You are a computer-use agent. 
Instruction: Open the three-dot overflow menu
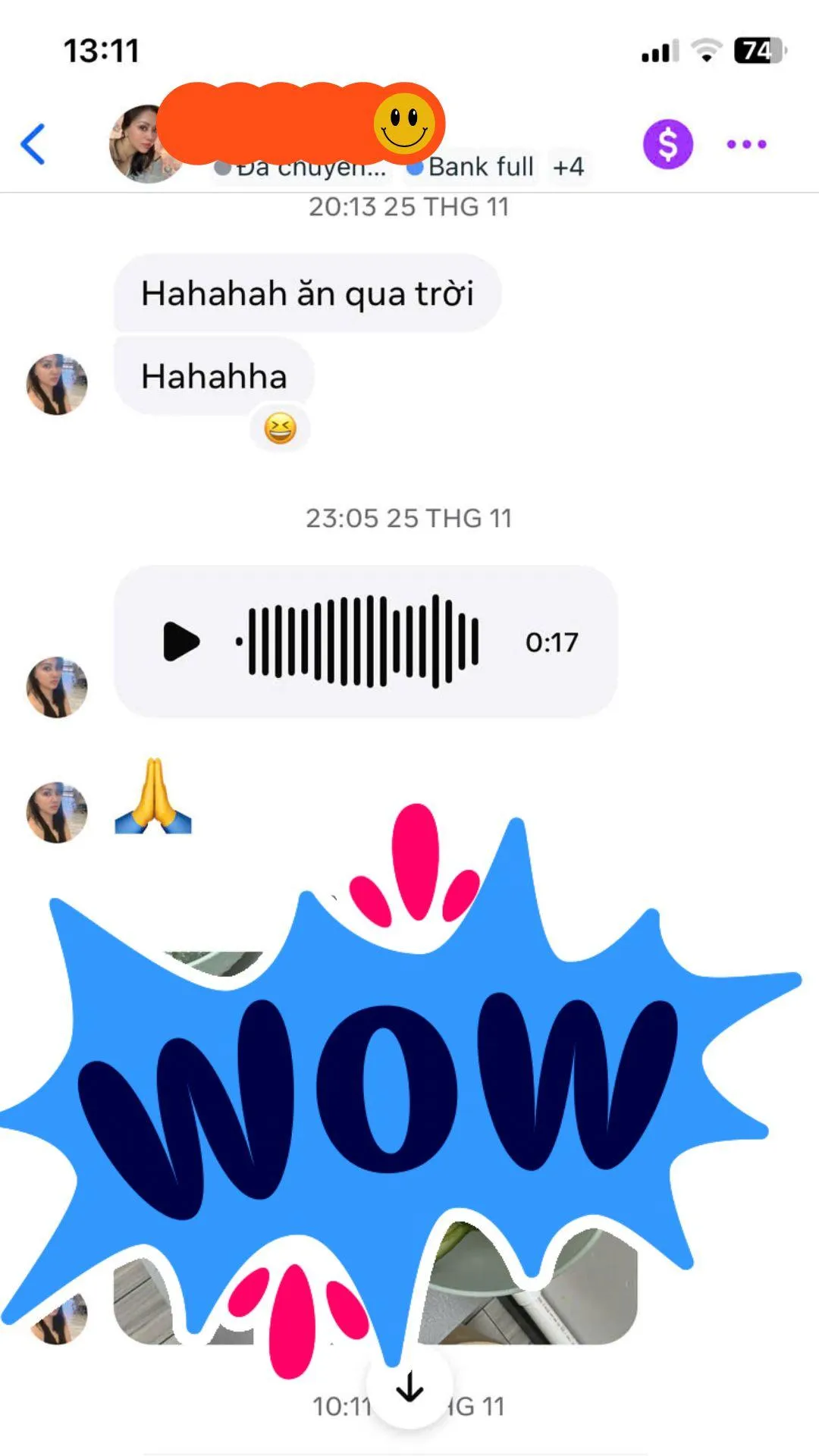(746, 144)
